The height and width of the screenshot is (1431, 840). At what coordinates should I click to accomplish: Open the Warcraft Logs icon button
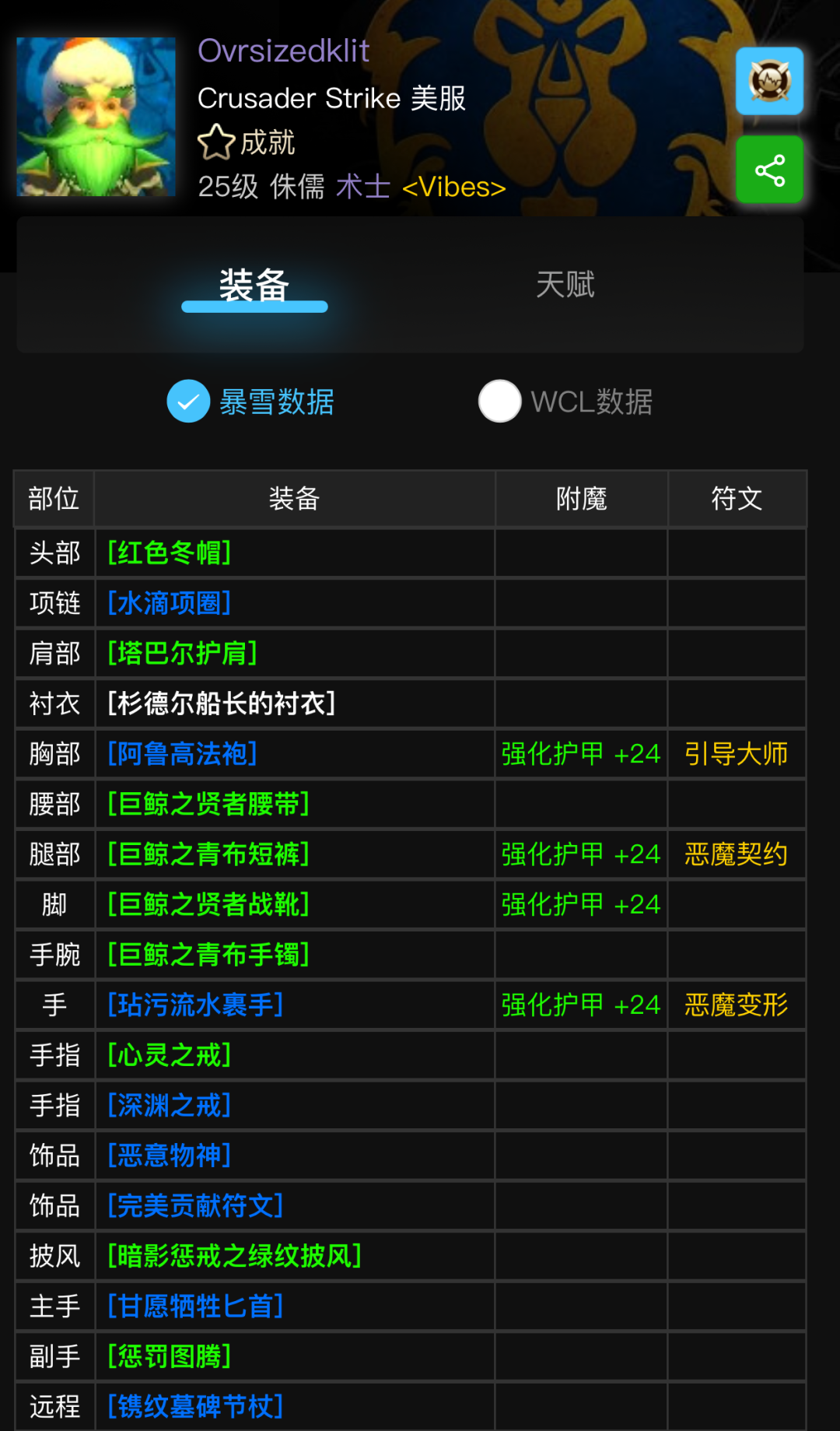[x=769, y=81]
